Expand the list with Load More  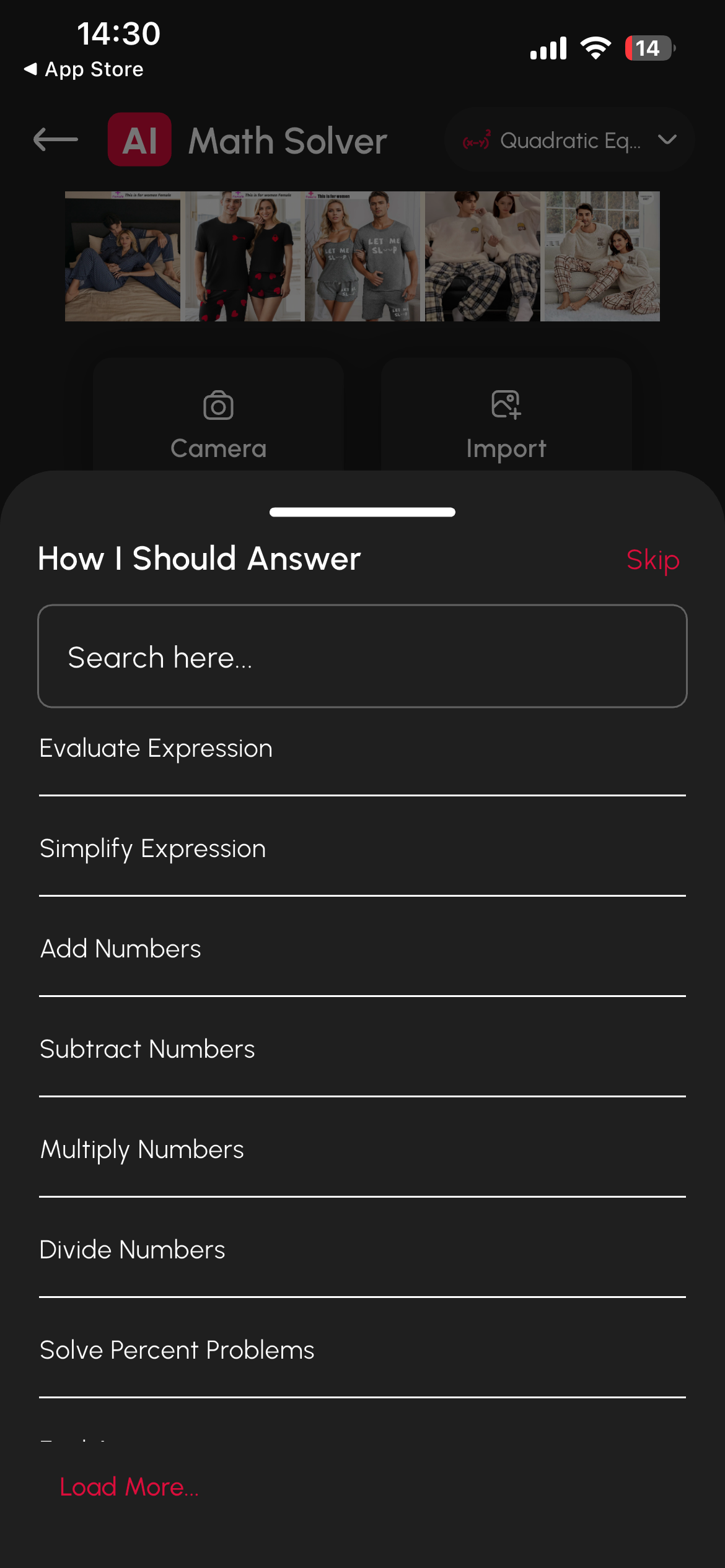(x=129, y=1486)
